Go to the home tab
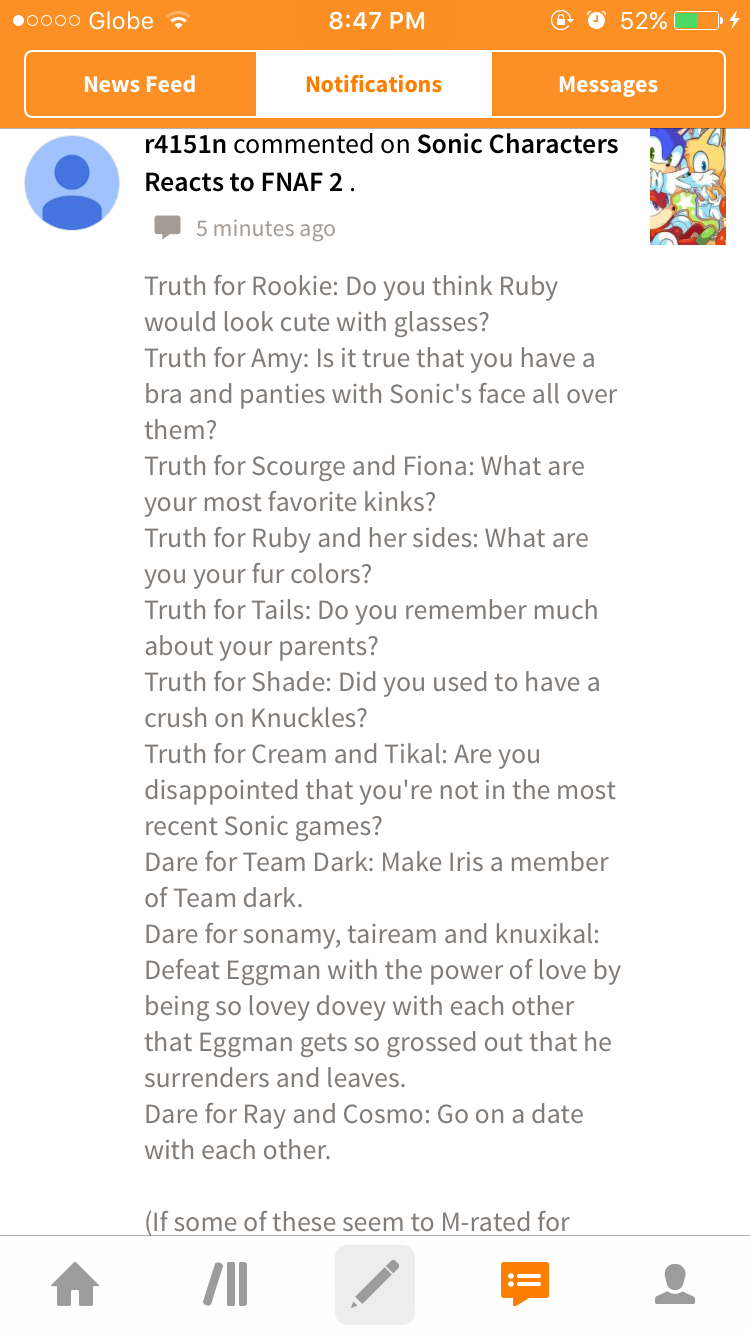Screen dimensions: 750x1334 click(x=75, y=1284)
